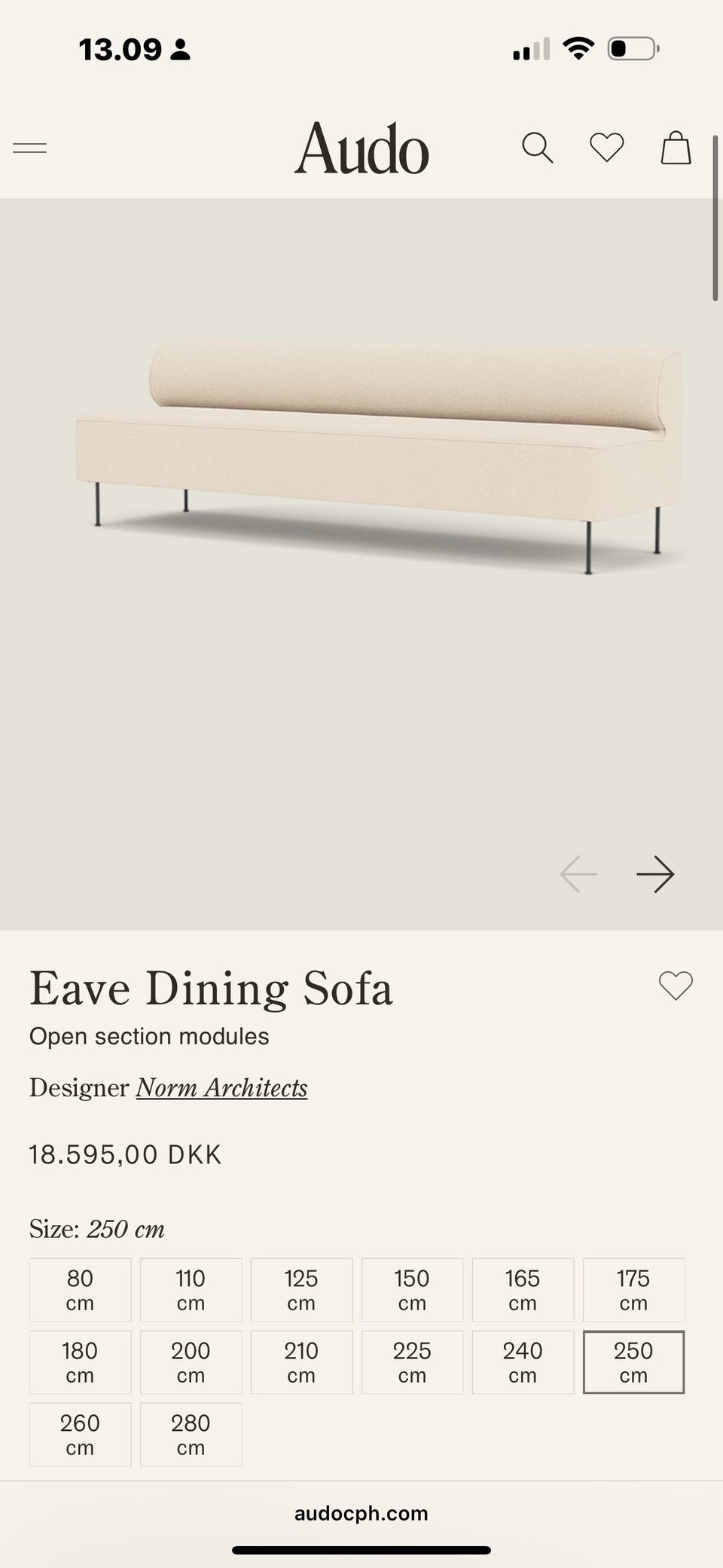The width and height of the screenshot is (723, 1568).
Task: Select the 150 cm size
Action: pos(412,1290)
